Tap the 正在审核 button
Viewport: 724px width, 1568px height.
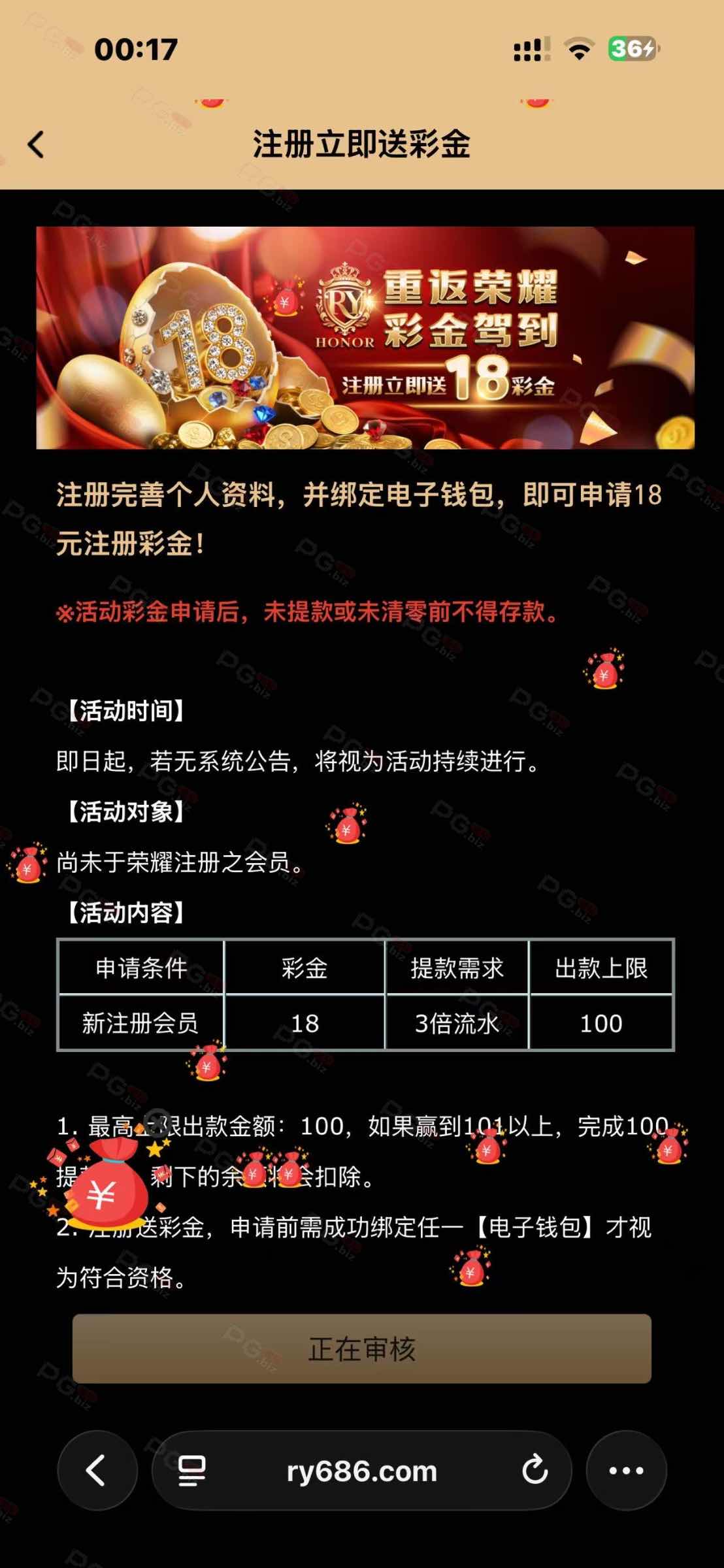point(362,1348)
